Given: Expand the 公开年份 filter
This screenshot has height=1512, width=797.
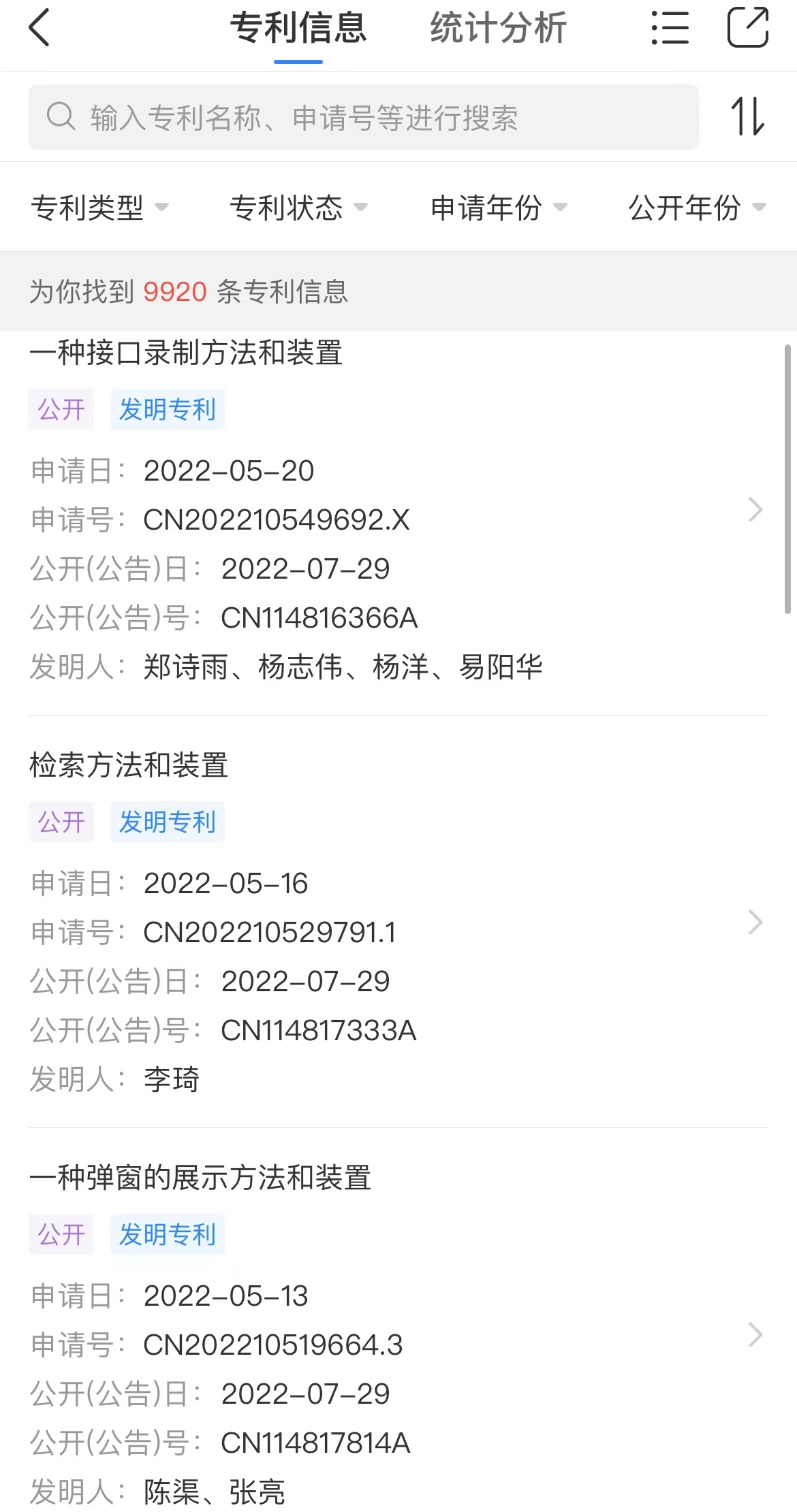Looking at the screenshot, I should [697, 208].
